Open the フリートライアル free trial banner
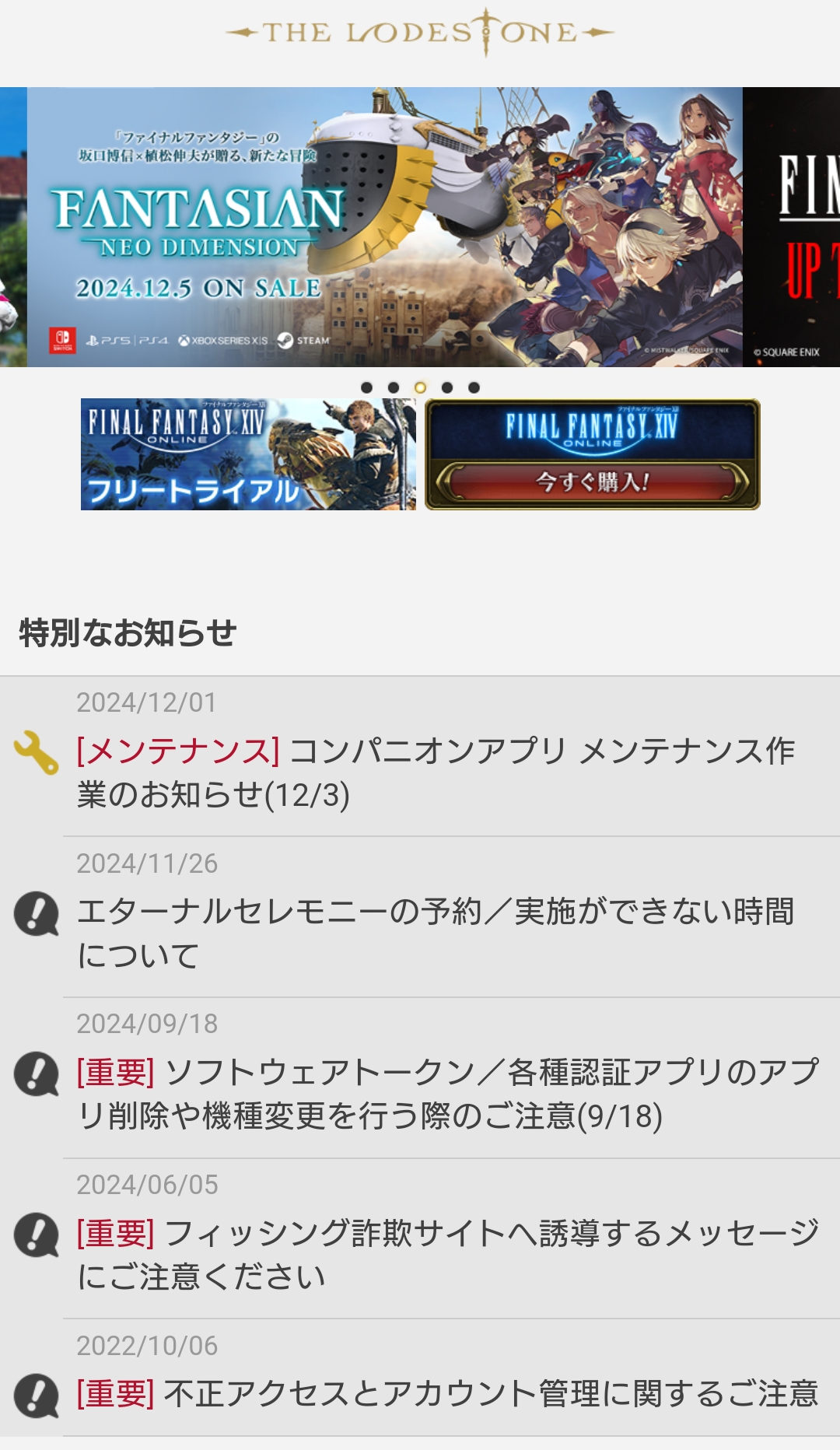Screen dimensions: 840x1450 [248, 454]
